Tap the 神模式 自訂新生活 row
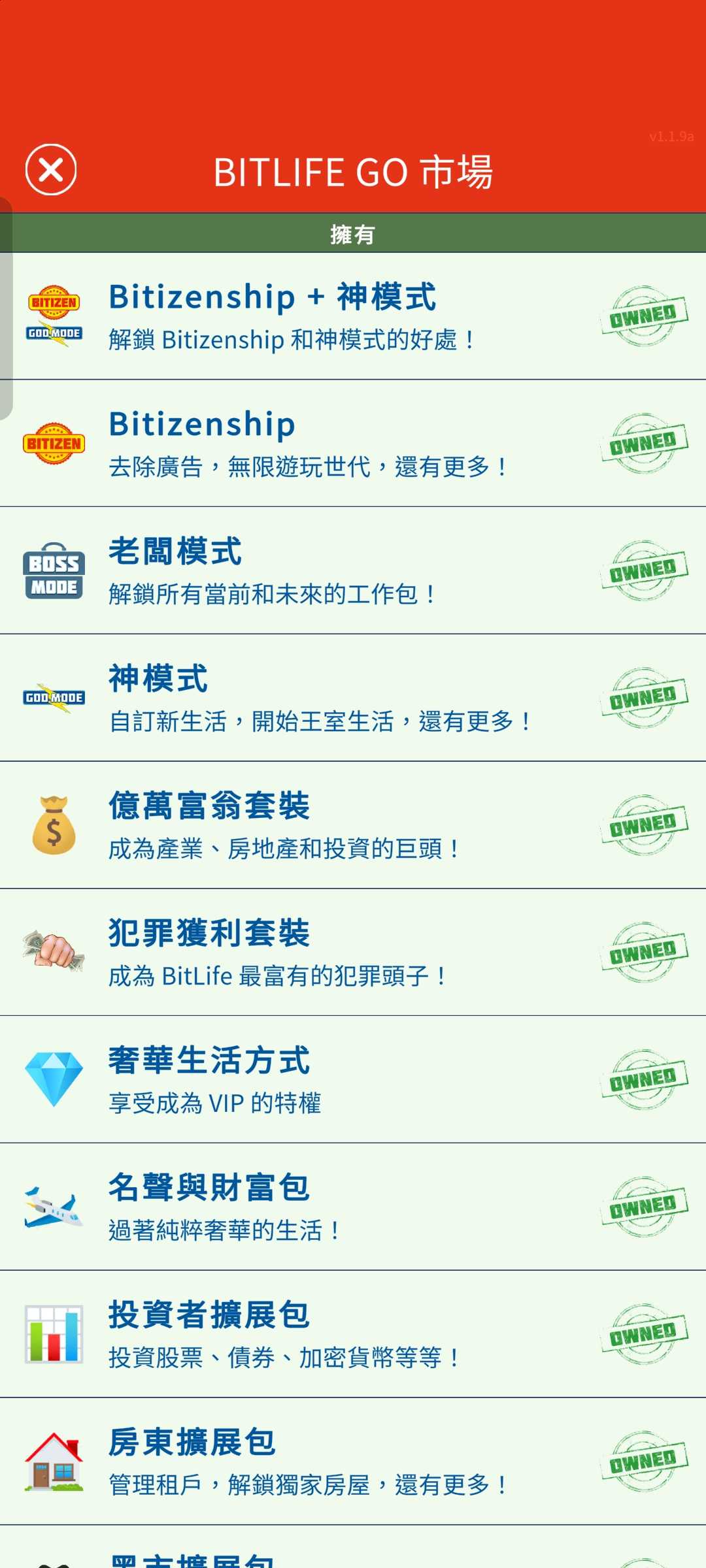This screenshot has height=1568, width=706. coord(353,698)
